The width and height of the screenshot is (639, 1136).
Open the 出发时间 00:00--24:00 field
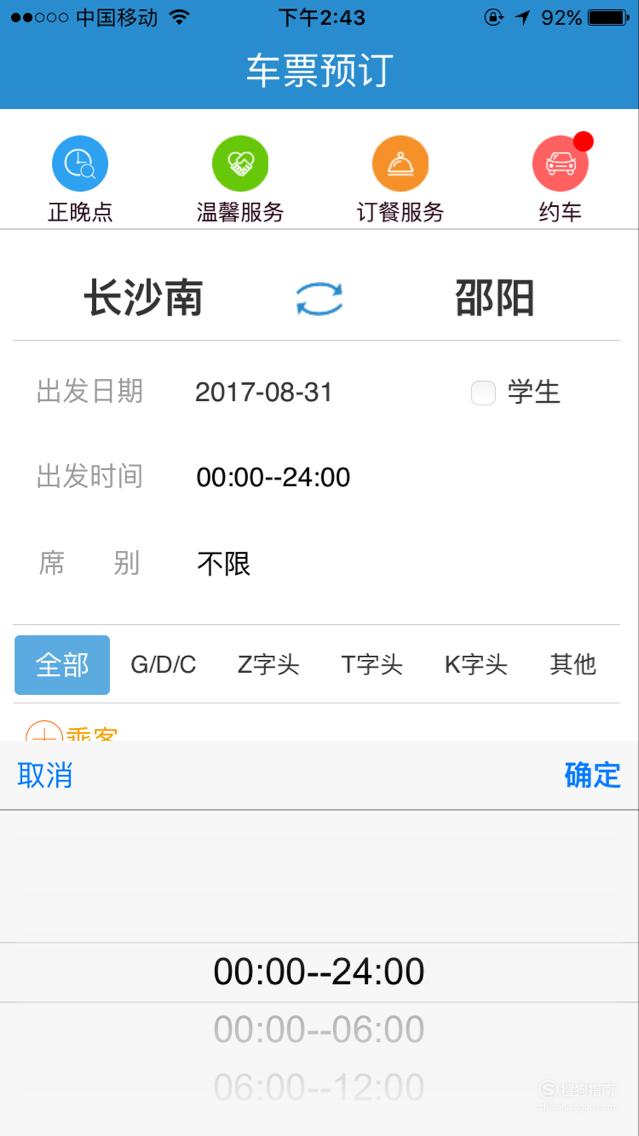(x=273, y=477)
